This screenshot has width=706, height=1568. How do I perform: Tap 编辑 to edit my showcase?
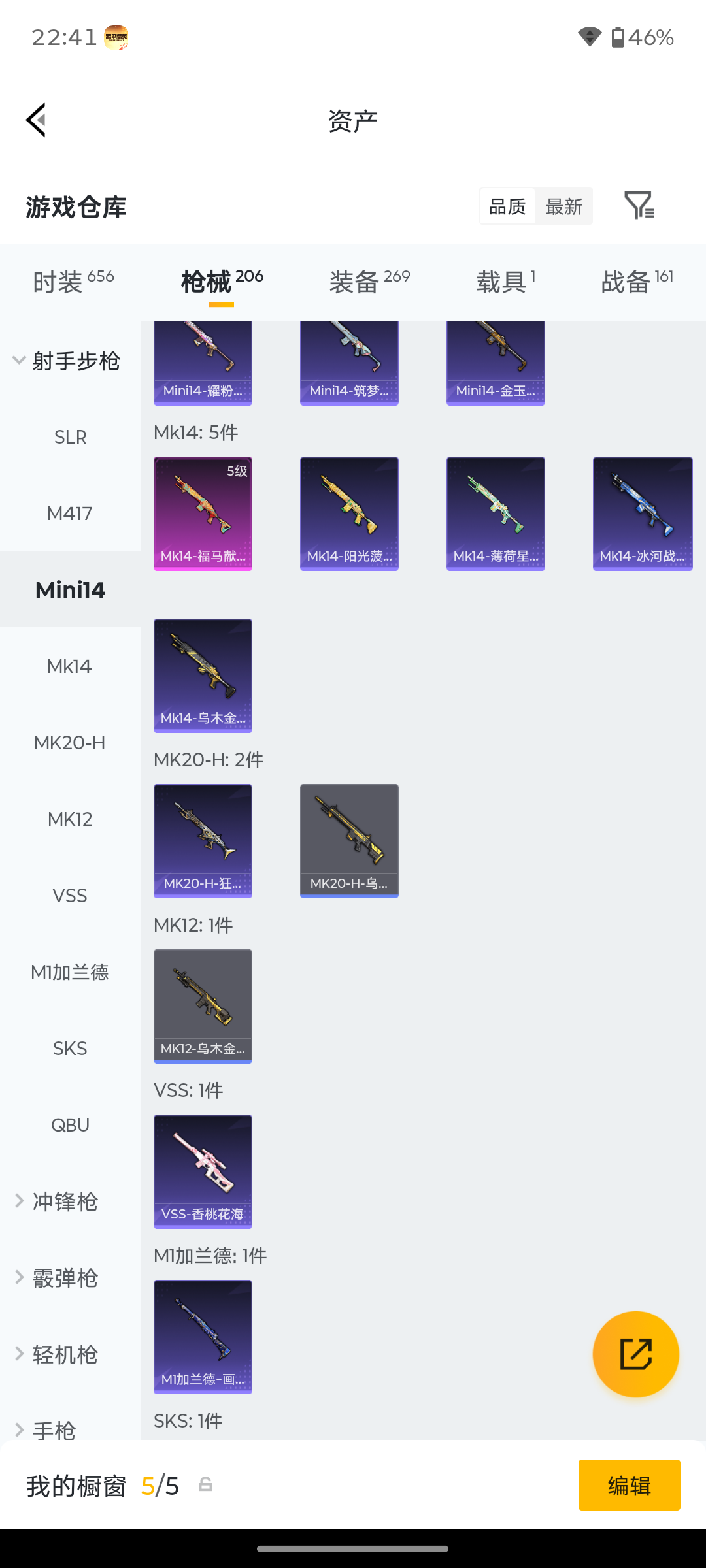(x=629, y=1485)
